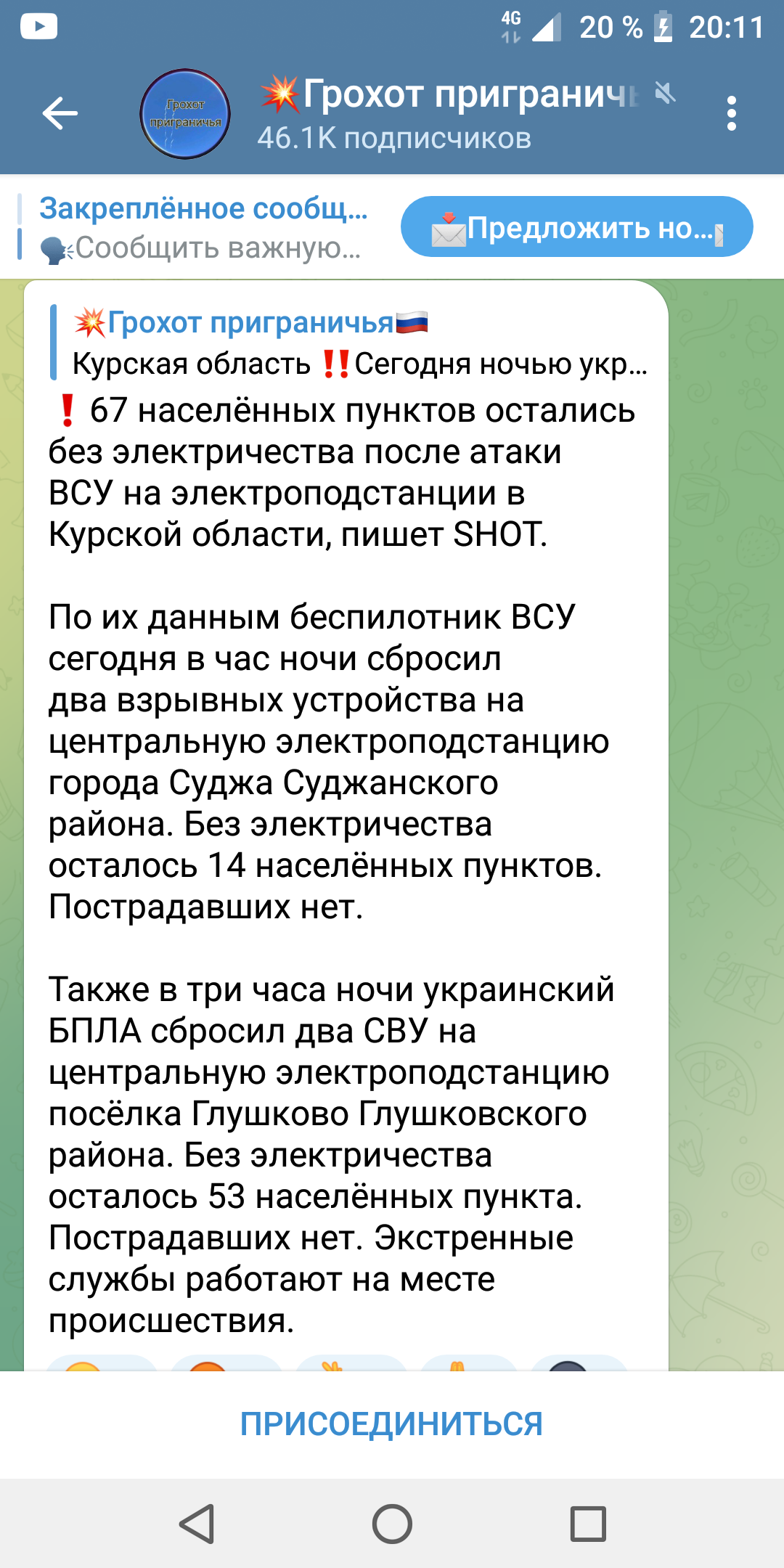This screenshot has height=1568, width=784.
Task: Open the three-dot overflow menu
Action: 731,113
